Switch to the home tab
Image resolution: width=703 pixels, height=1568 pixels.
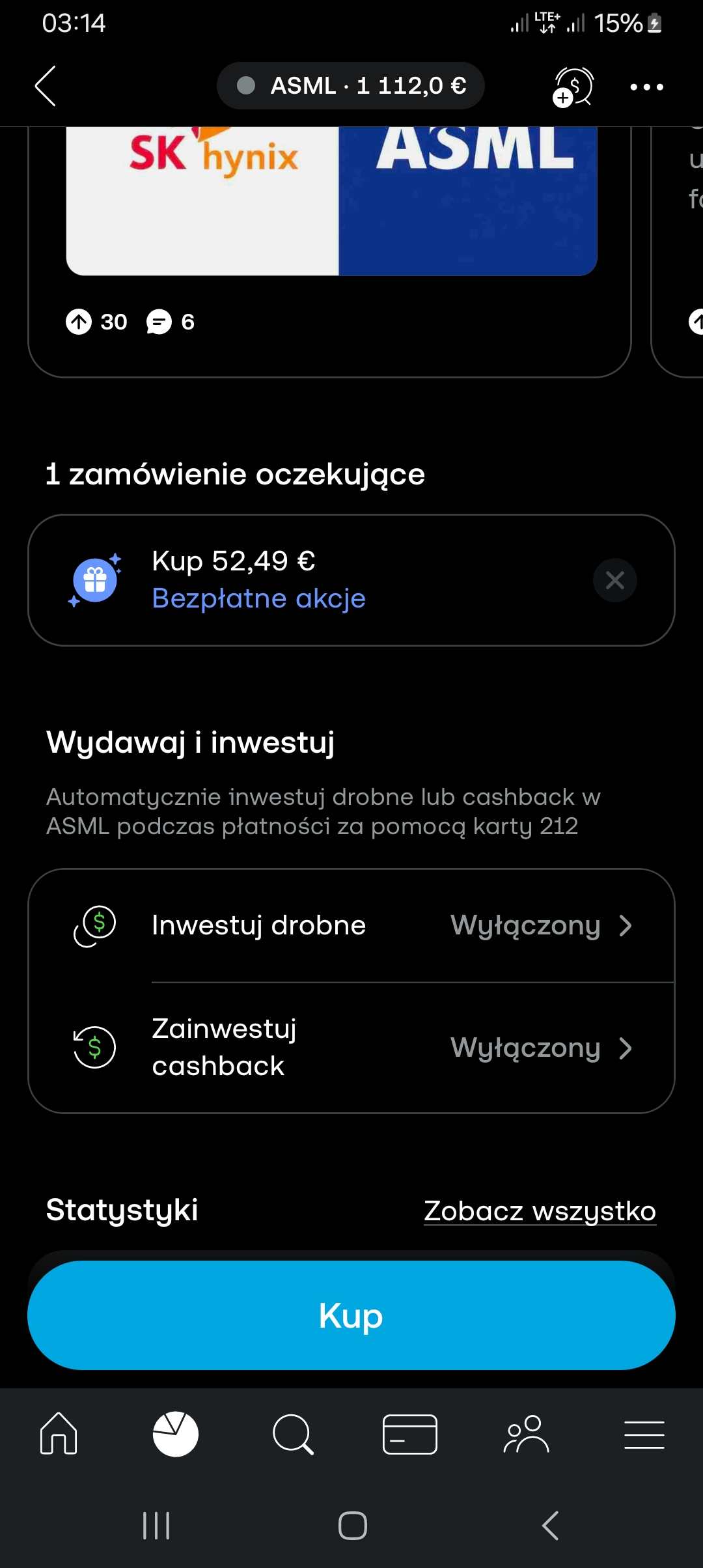pos(59,1434)
